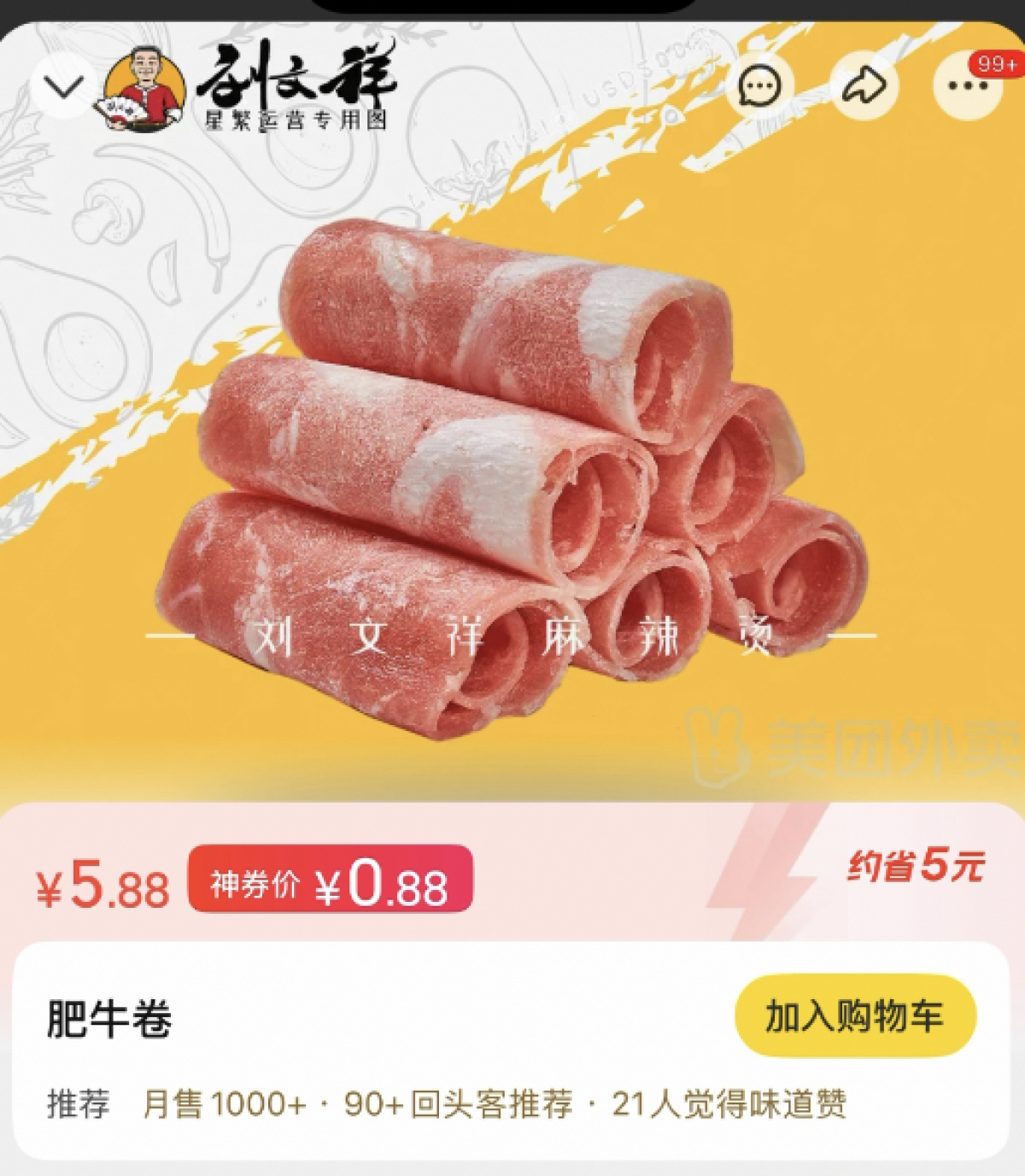The image size is (1025, 1176).
Task: Collapse the product detail with the down chevron
Action: pyautogui.click(x=64, y=87)
